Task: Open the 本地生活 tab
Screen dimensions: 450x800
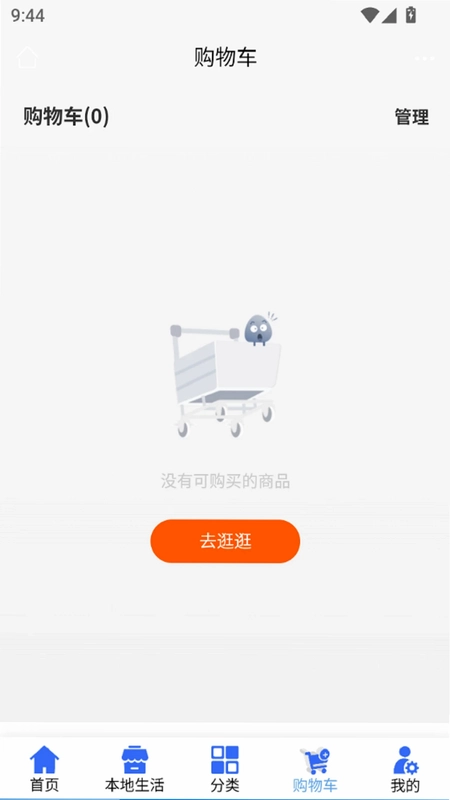Action: (x=135, y=768)
